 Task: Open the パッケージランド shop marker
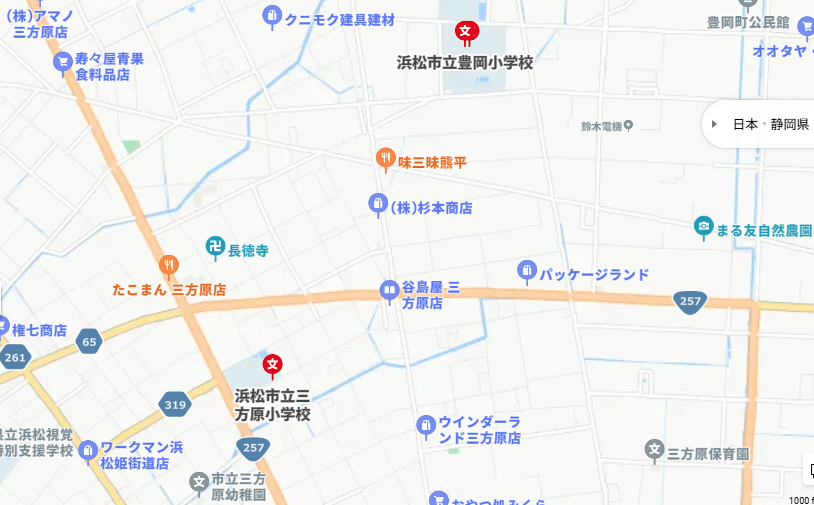527,271
